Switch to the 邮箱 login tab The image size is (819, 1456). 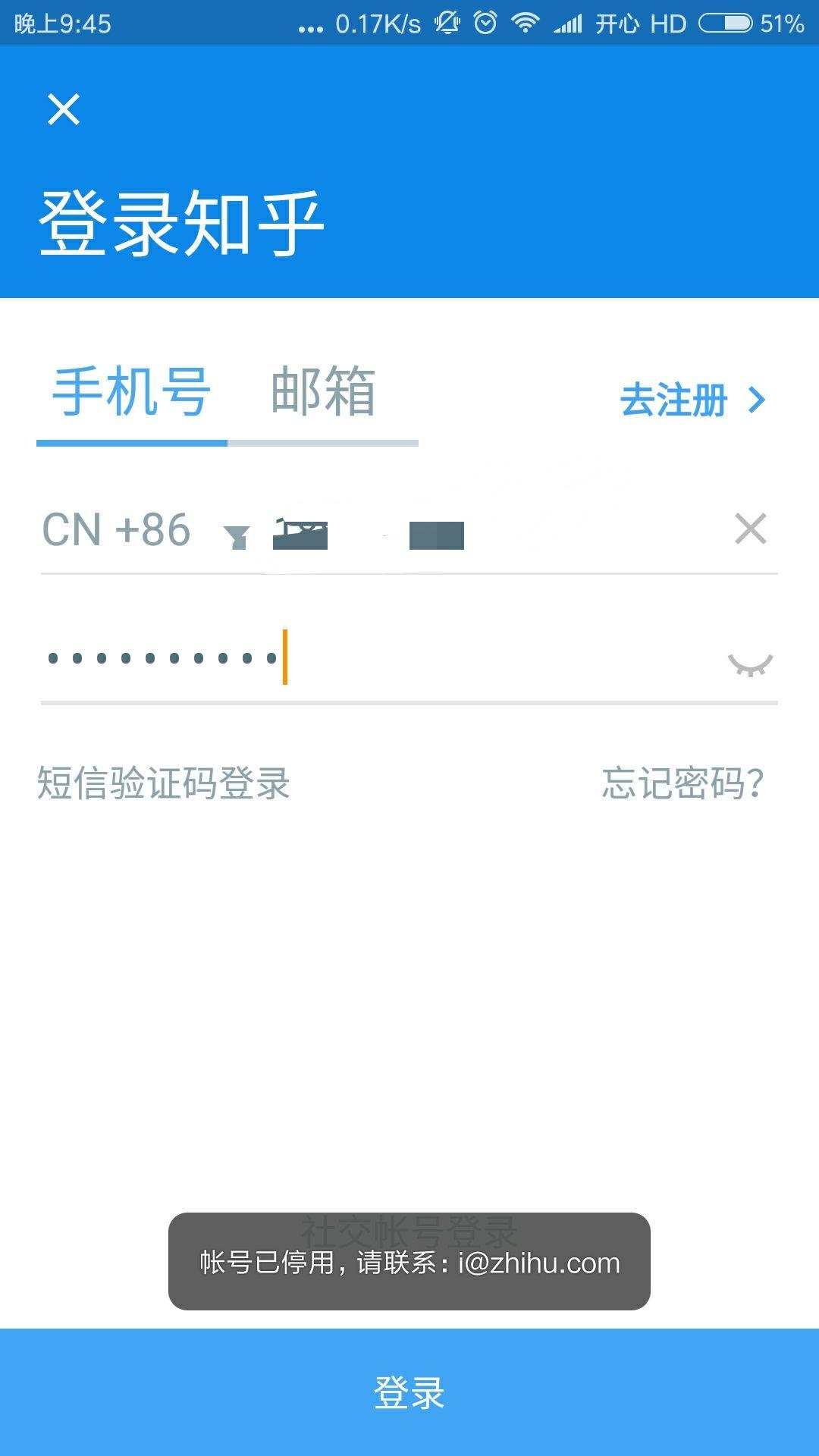pyautogui.click(x=323, y=393)
